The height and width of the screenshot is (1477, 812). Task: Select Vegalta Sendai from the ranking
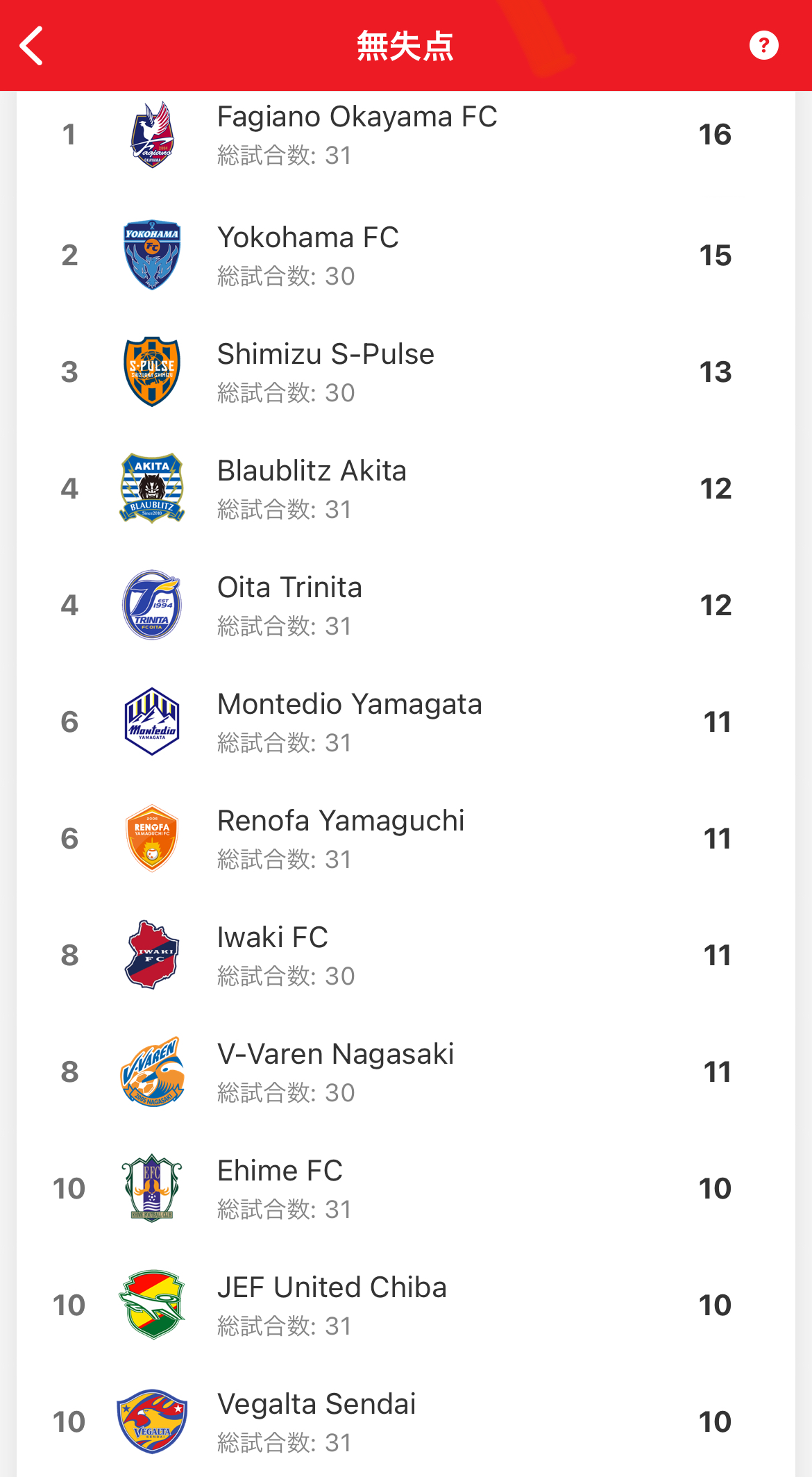click(x=406, y=1421)
